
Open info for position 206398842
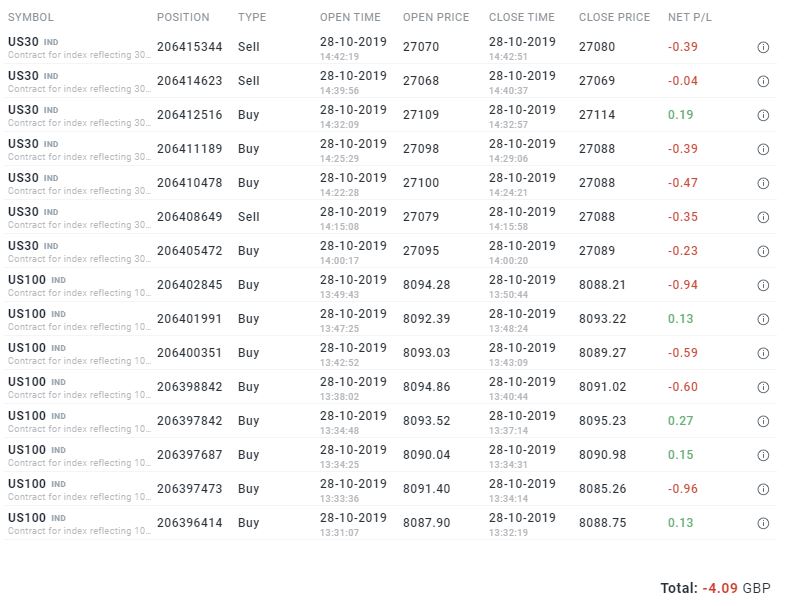click(763, 387)
